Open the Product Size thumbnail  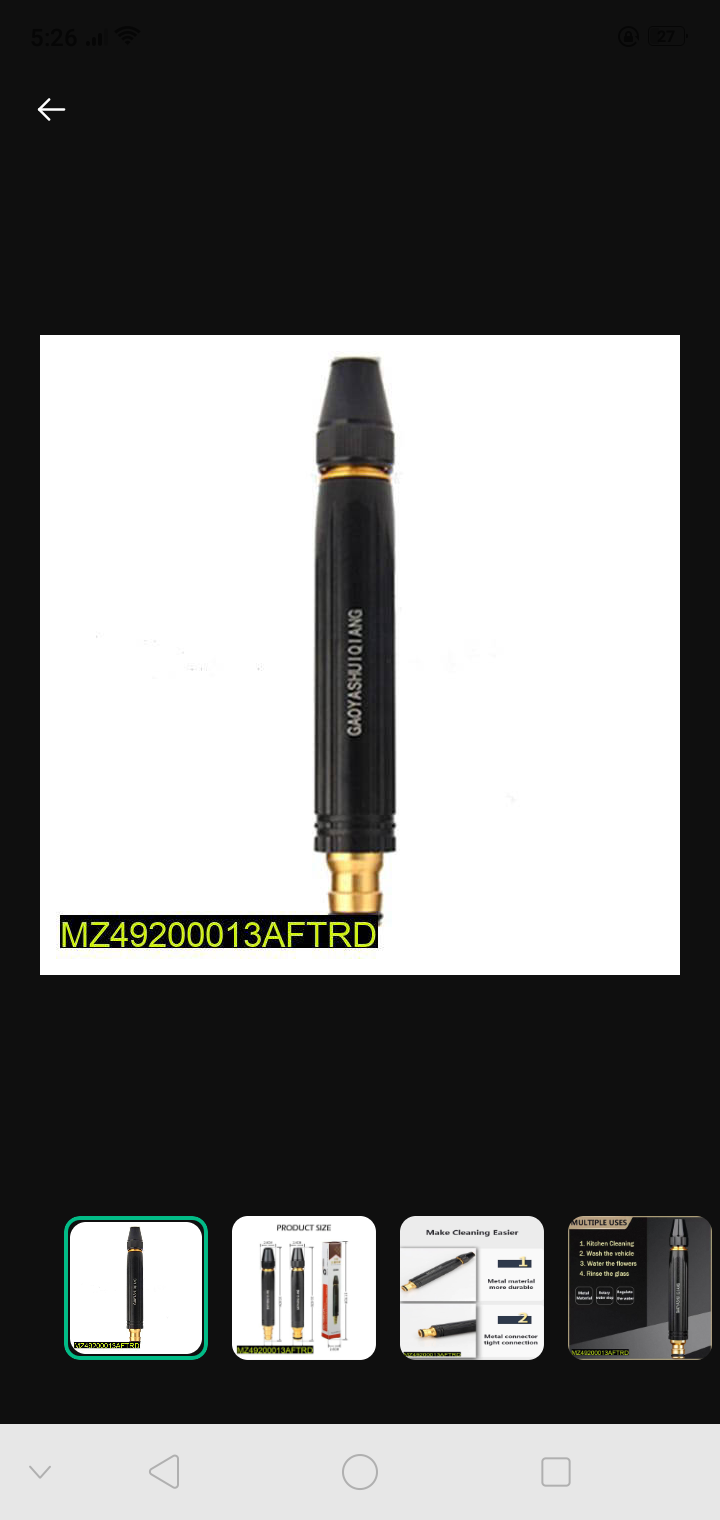pyautogui.click(x=304, y=1288)
